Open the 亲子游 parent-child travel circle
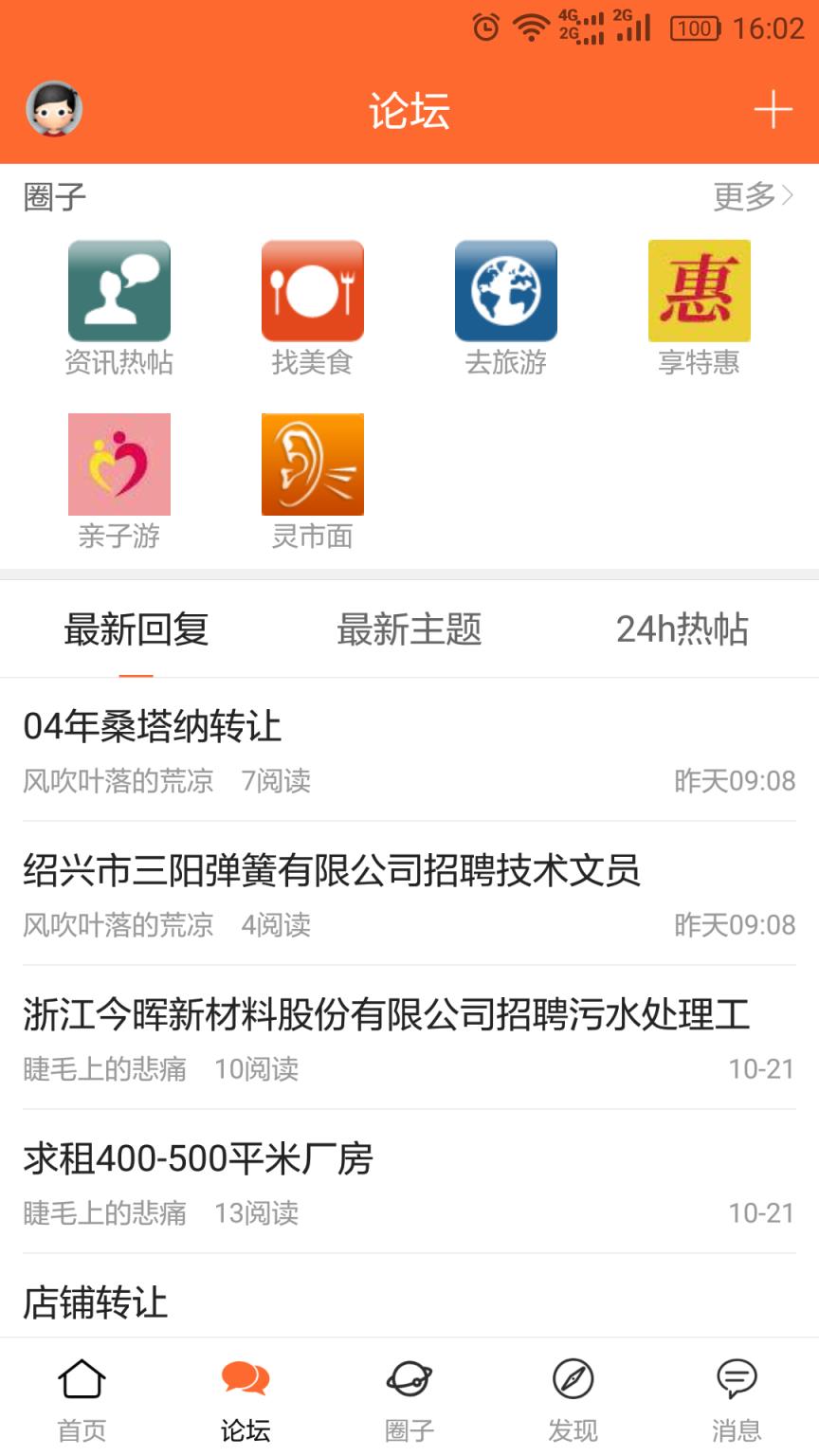The image size is (819, 1456). point(118,464)
